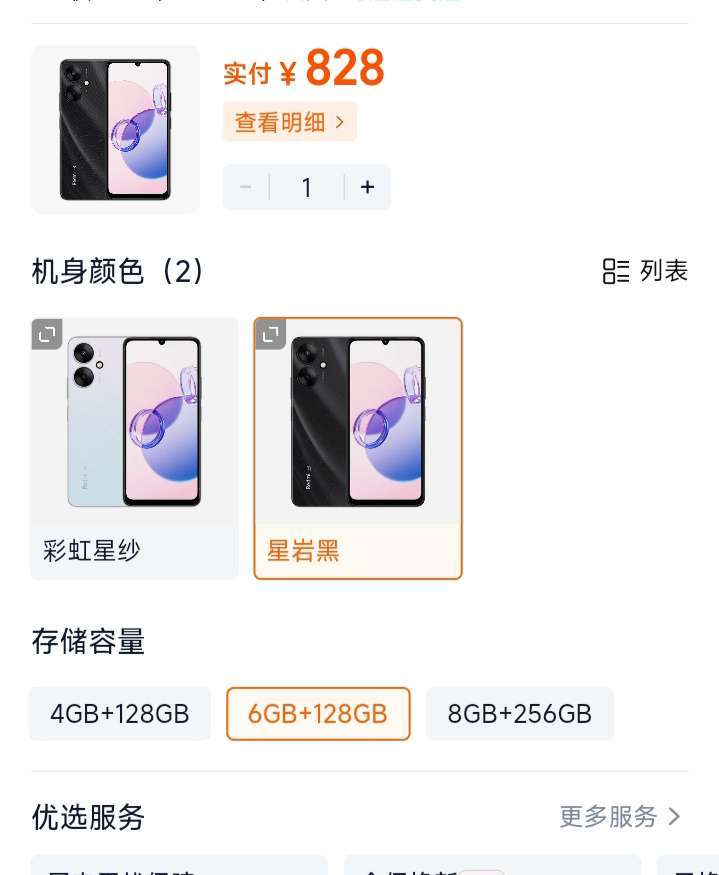This screenshot has height=875, width=719.
Task: Open the product thumbnail beside the price
Action: click(115, 129)
